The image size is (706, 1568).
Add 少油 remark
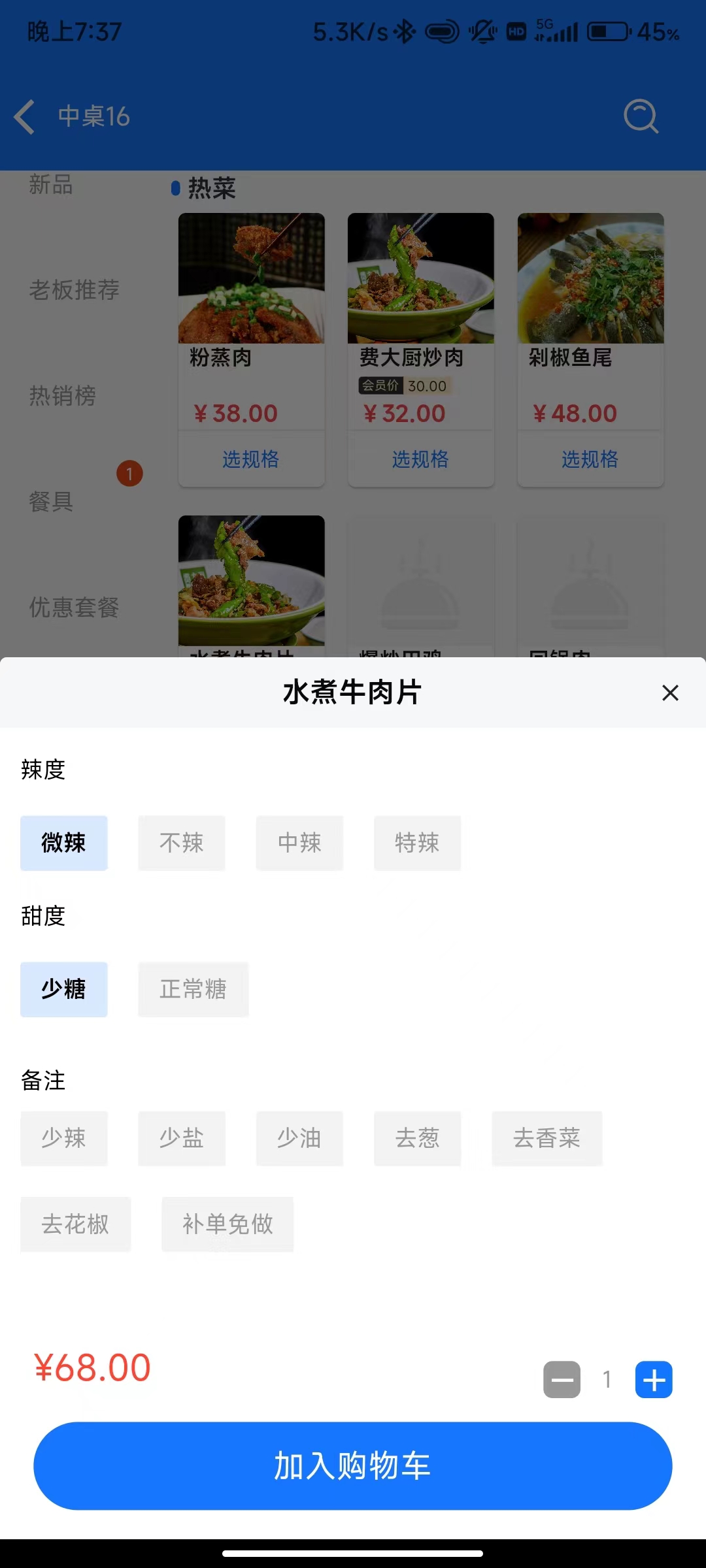pyautogui.click(x=299, y=1138)
